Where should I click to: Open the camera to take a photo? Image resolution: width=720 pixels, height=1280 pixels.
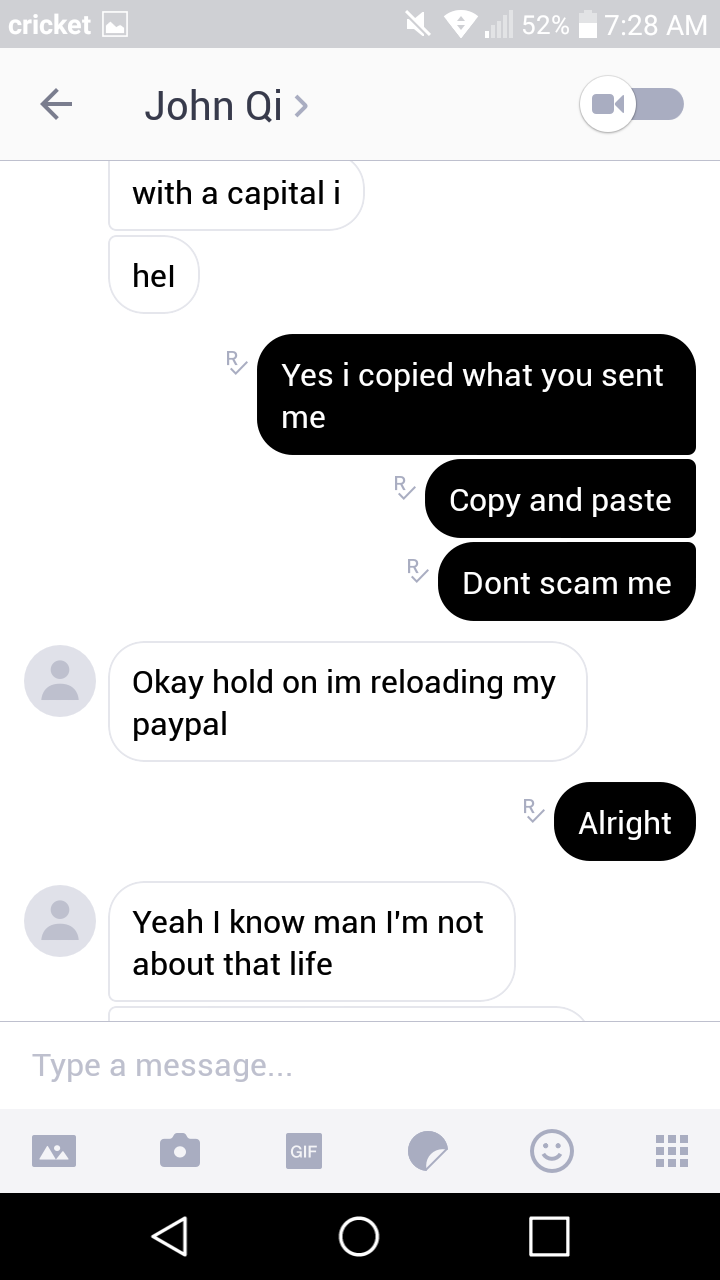[180, 1150]
